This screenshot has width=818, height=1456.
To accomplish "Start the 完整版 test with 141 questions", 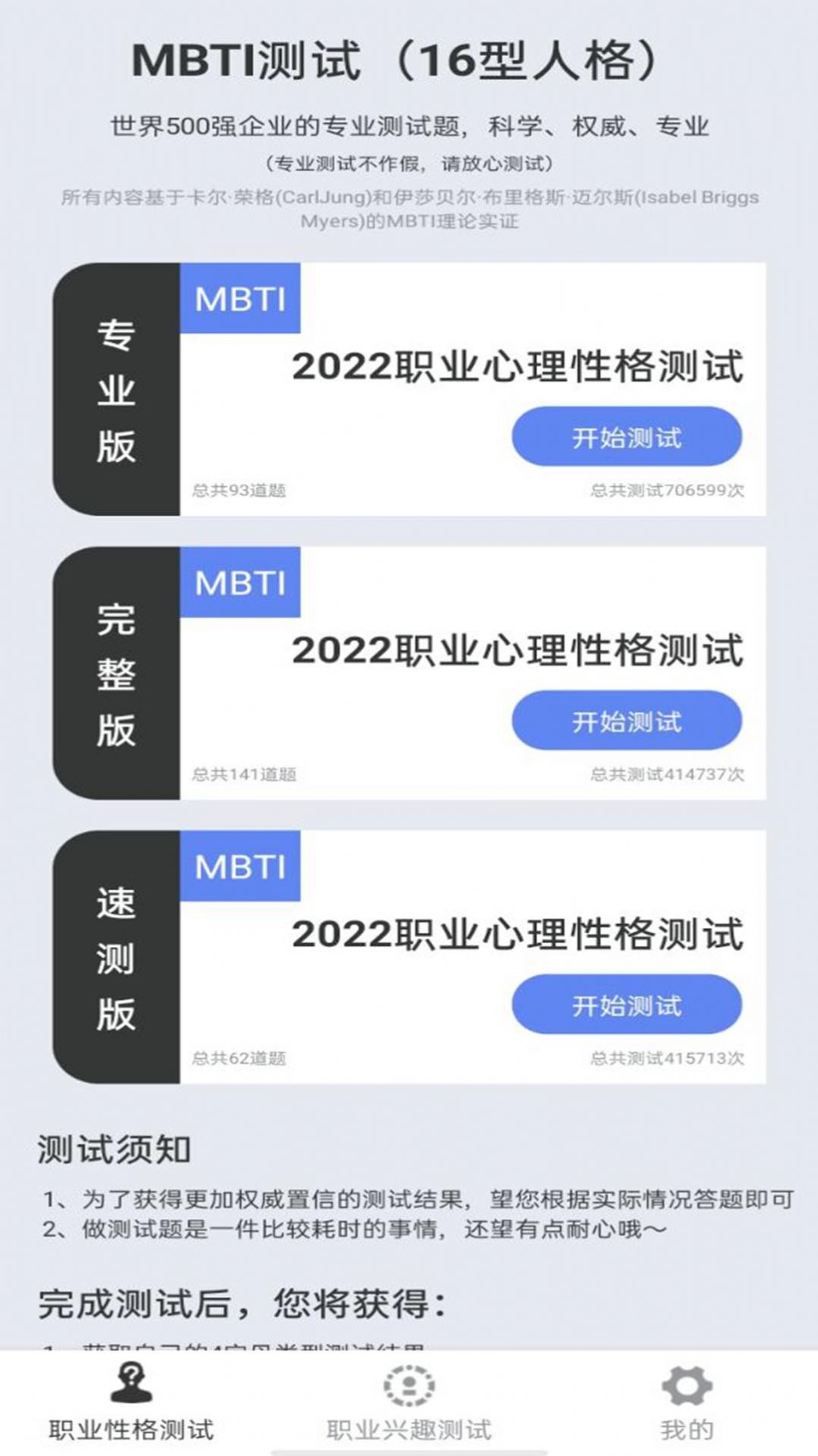I will coord(628,722).
